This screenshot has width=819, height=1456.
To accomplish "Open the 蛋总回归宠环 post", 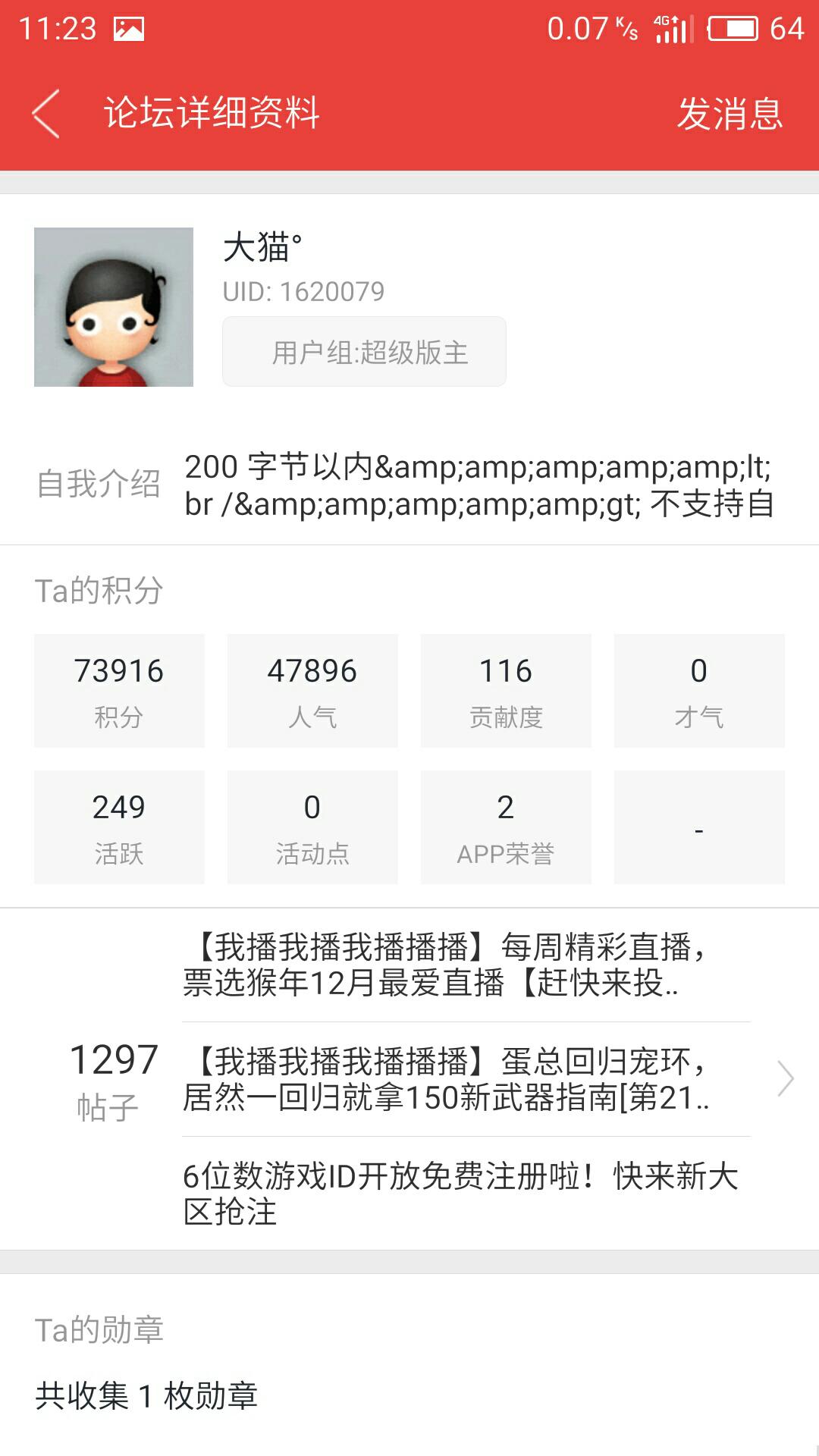I will click(447, 1079).
